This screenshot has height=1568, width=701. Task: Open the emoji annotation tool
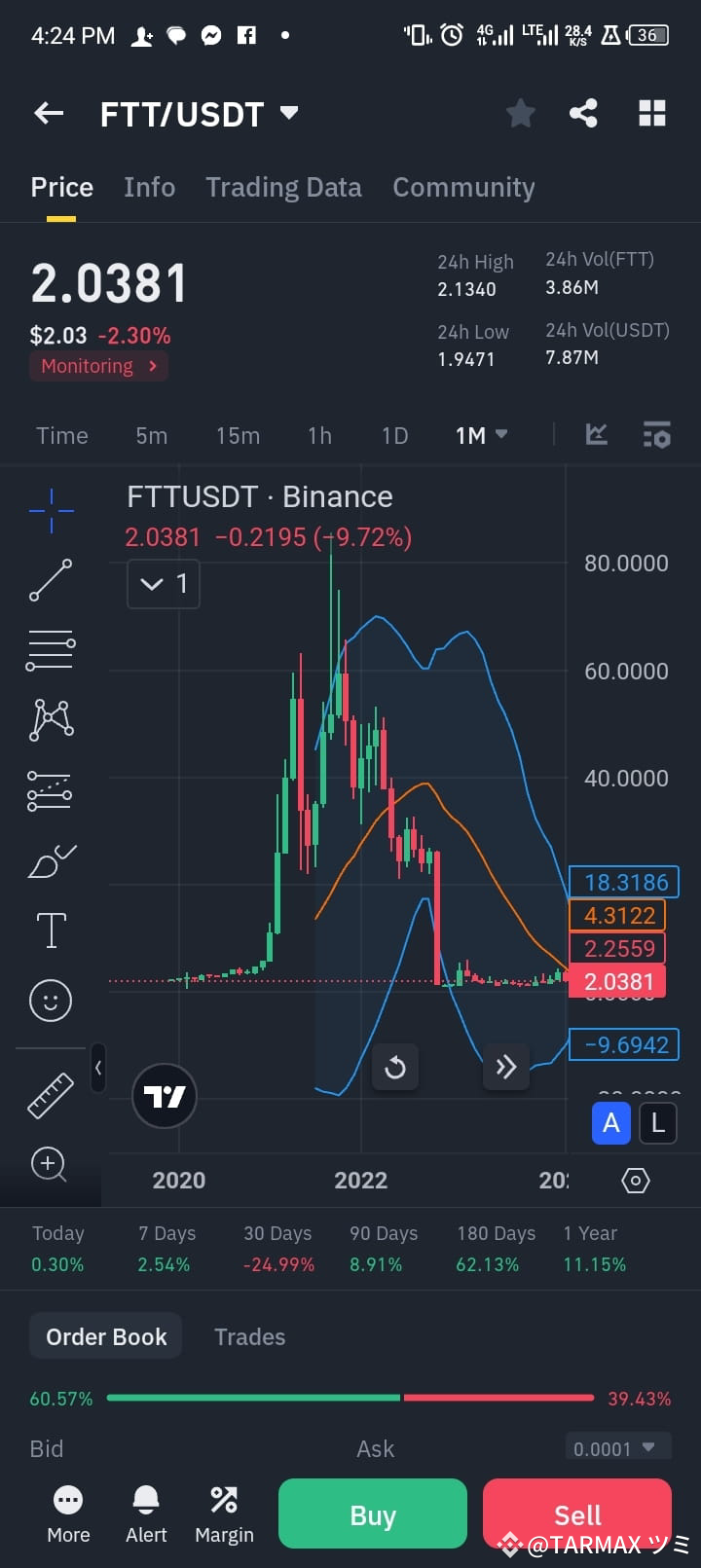pos(51,1000)
